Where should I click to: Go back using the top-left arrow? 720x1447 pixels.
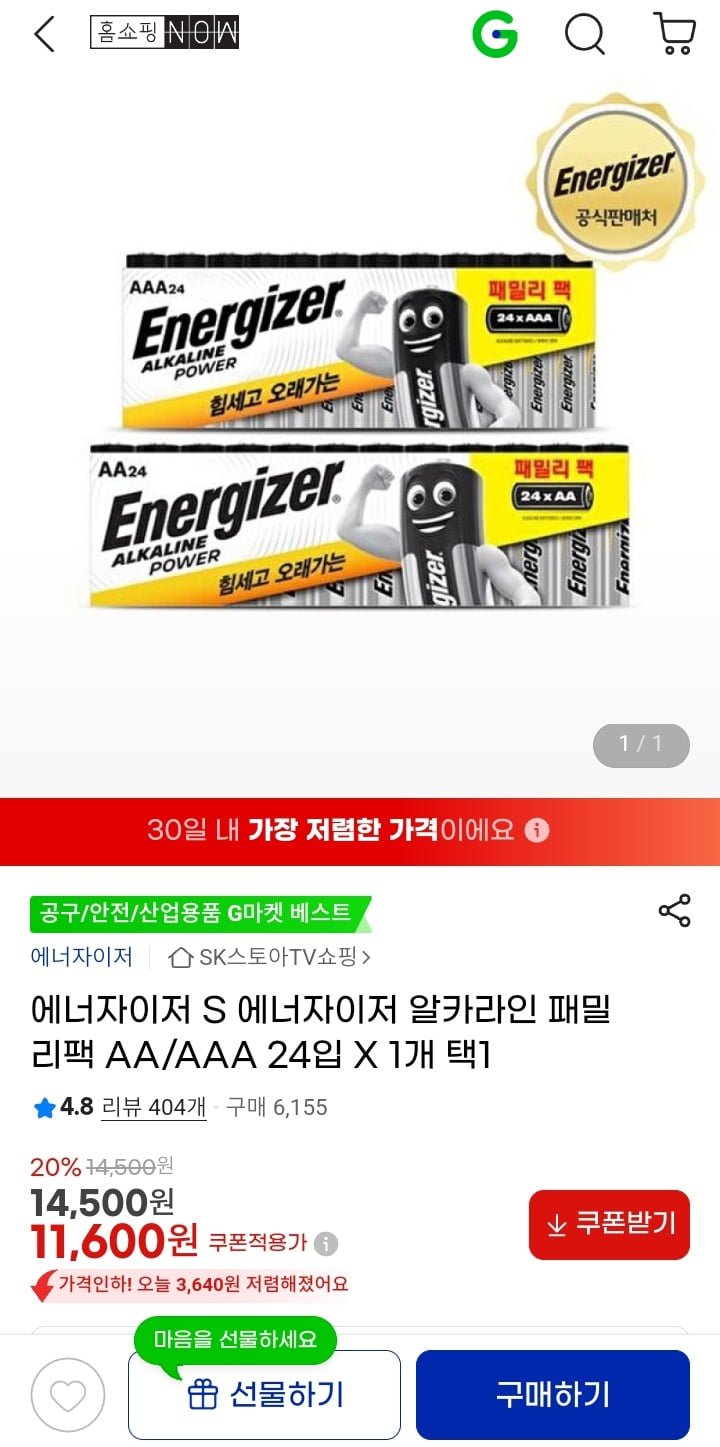44,34
